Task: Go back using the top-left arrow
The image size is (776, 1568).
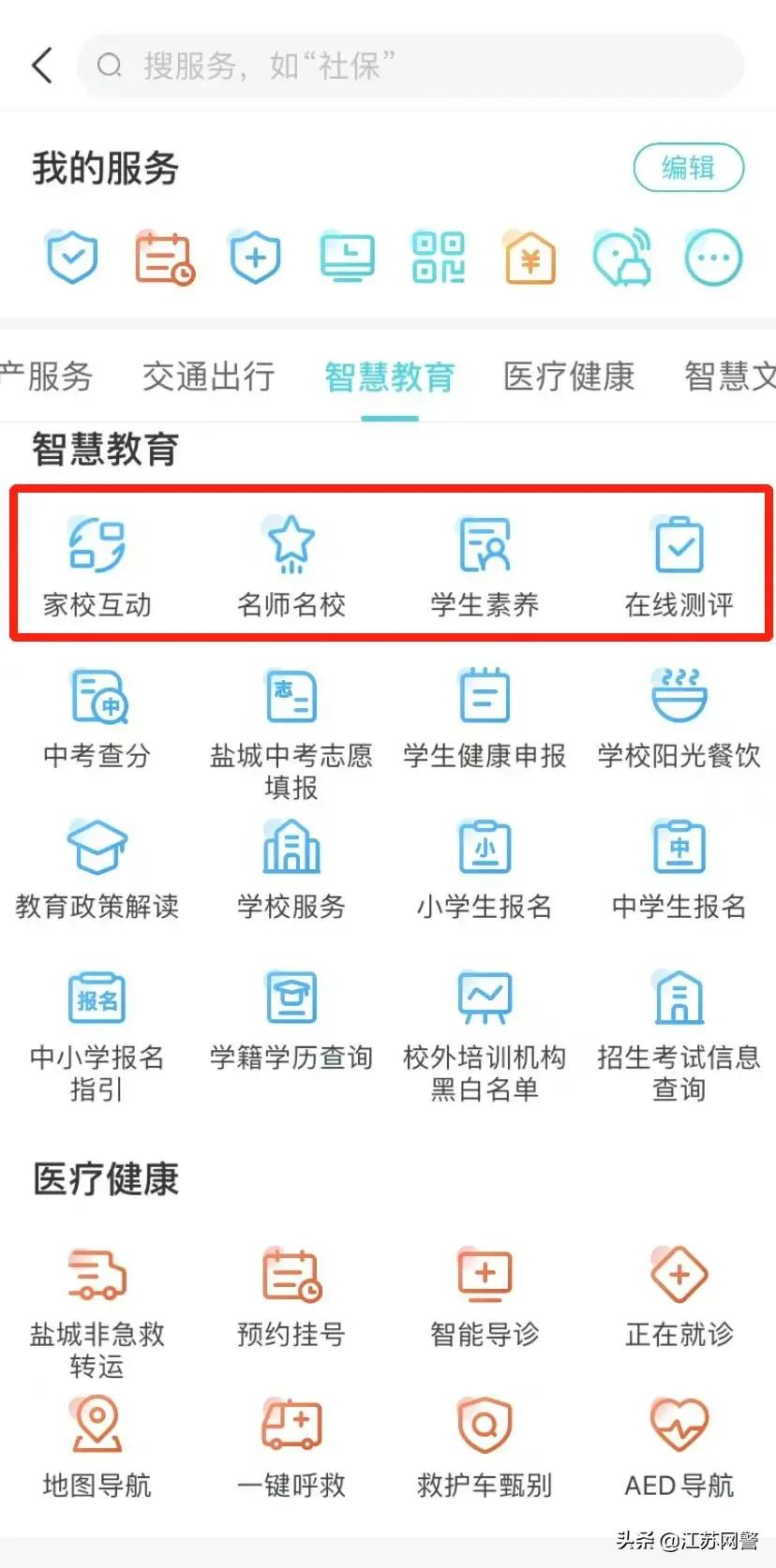Action: (x=42, y=66)
